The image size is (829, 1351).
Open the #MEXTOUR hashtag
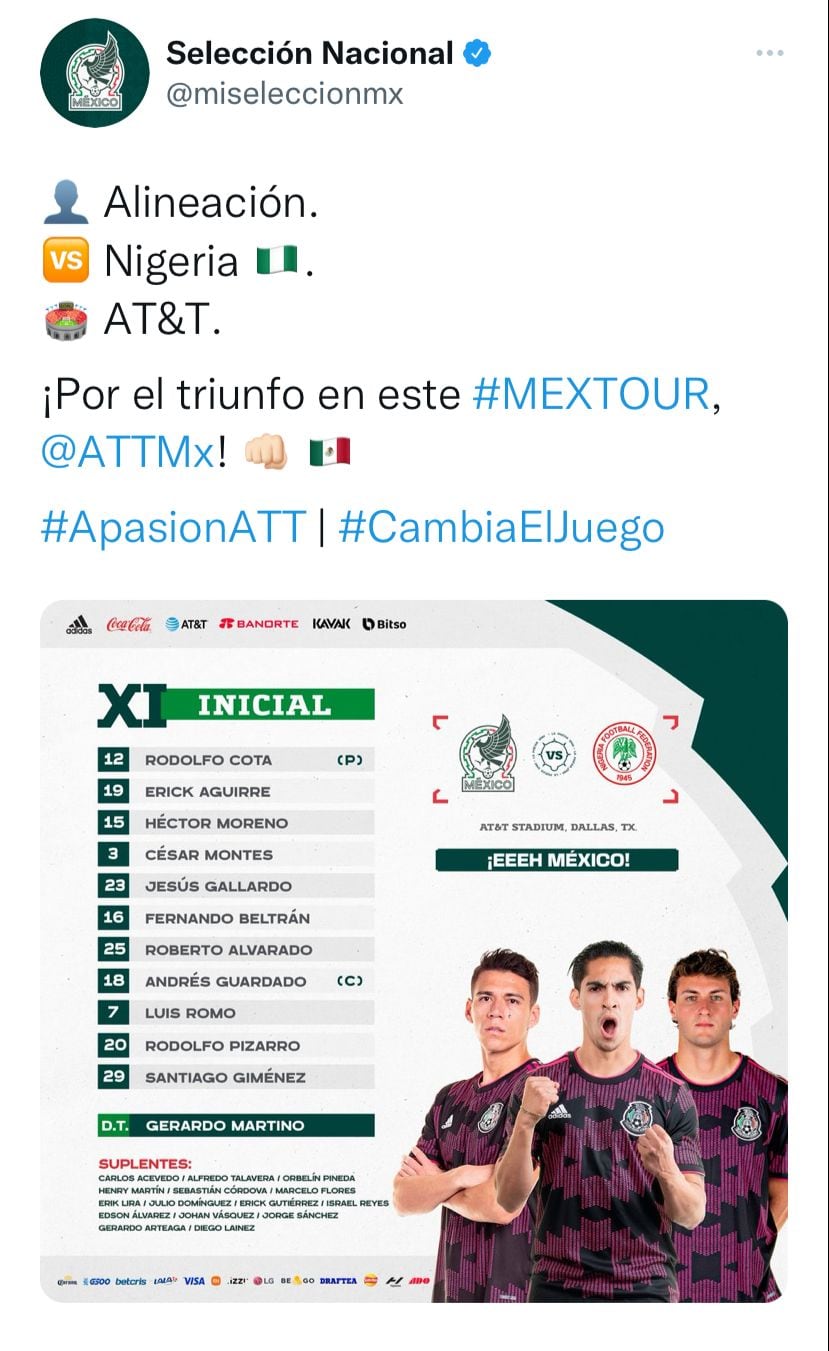[x=590, y=395]
